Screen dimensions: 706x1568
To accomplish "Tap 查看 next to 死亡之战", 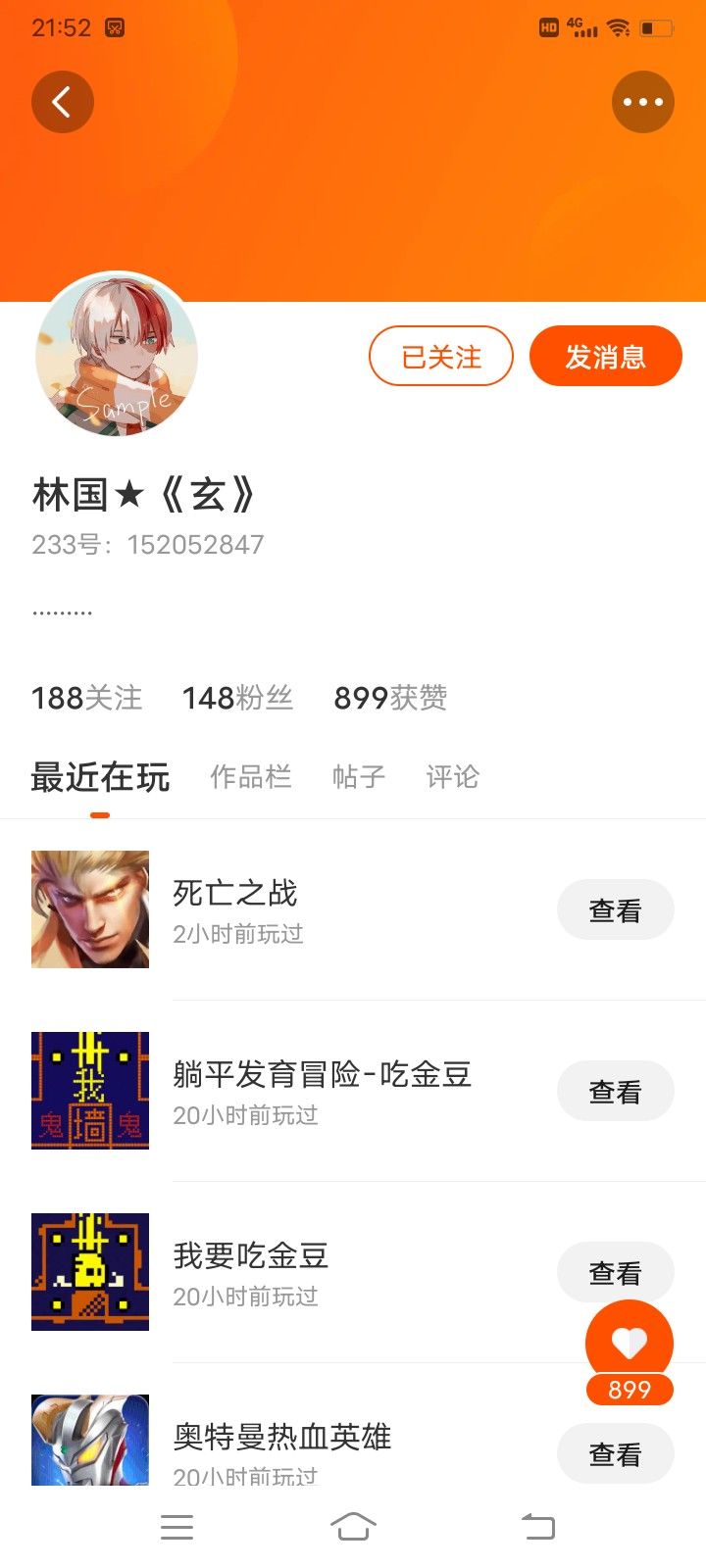I will click(616, 910).
